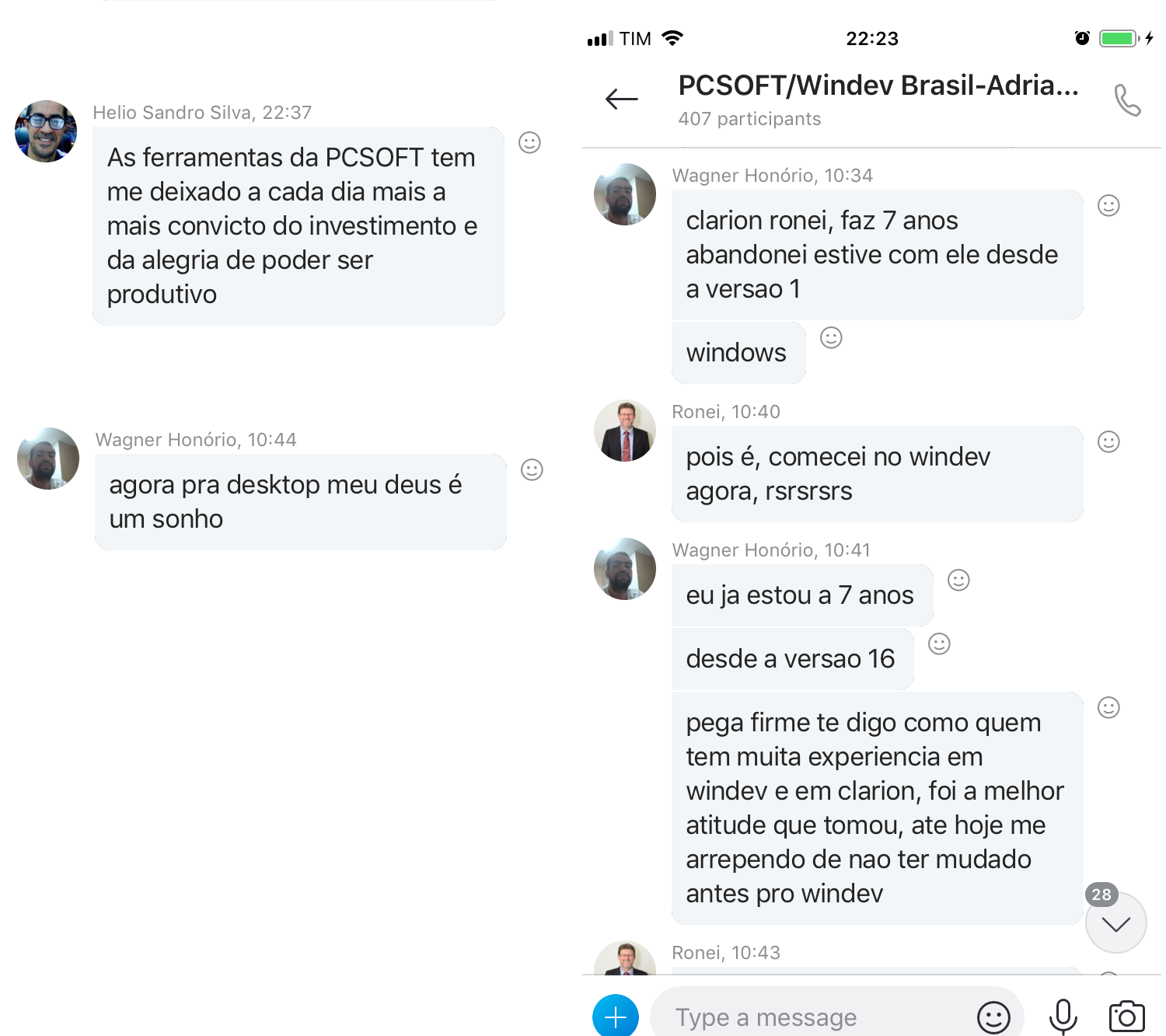Screen dimensions: 1166x1036
Task: Open the plus attachment menu
Action: pyautogui.click(x=616, y=1017)
